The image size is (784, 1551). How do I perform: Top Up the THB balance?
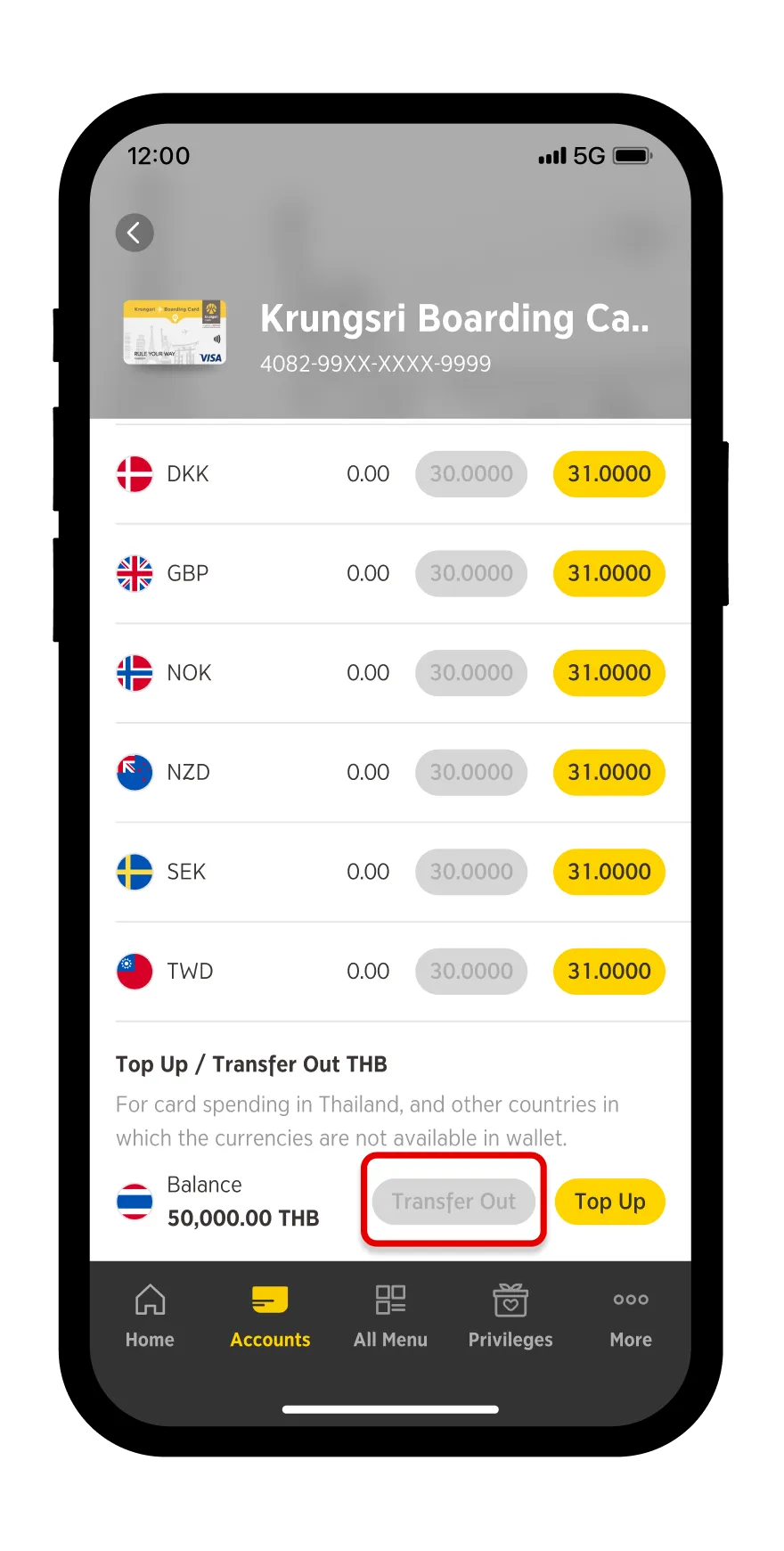pos(609,1202)
